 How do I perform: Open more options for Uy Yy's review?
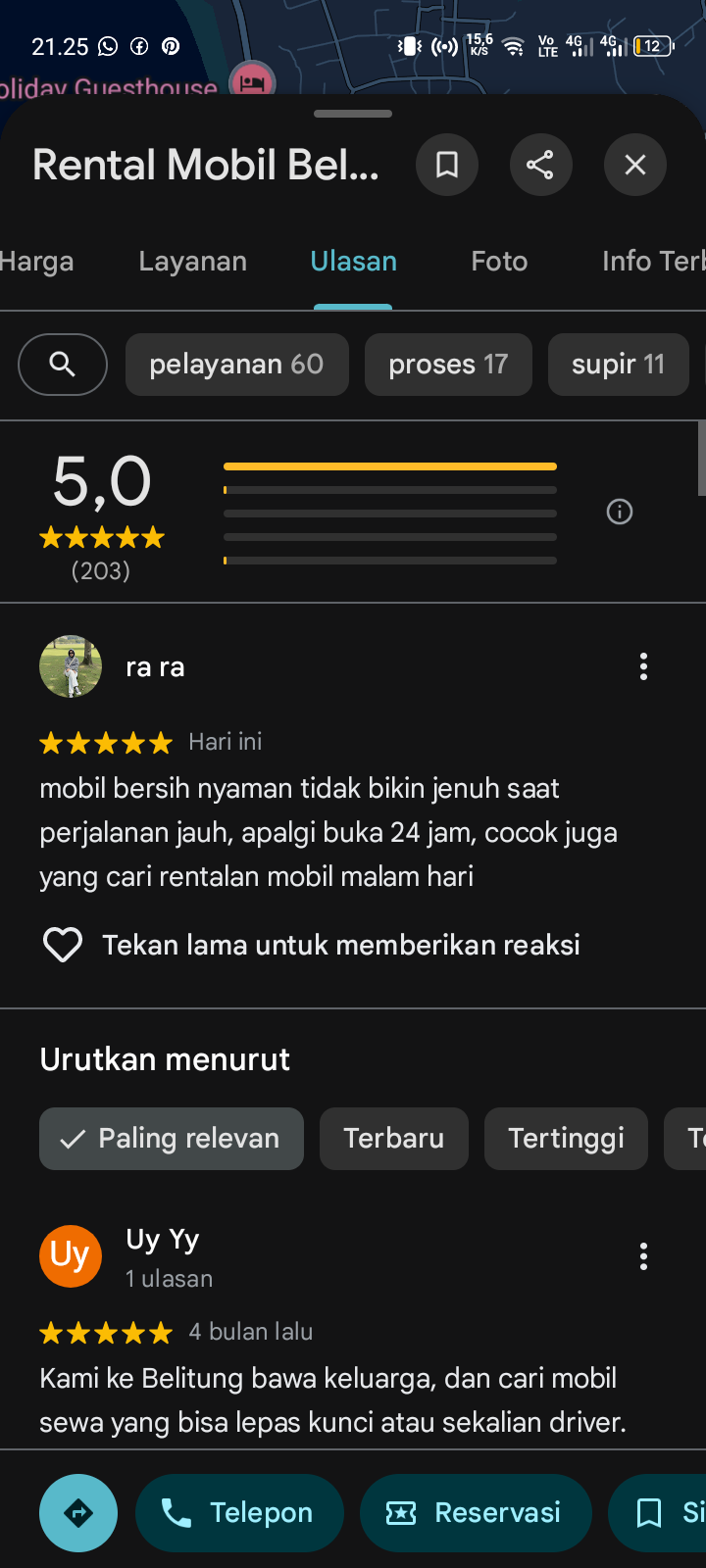pyautogui.click(x=643, y=1256)
